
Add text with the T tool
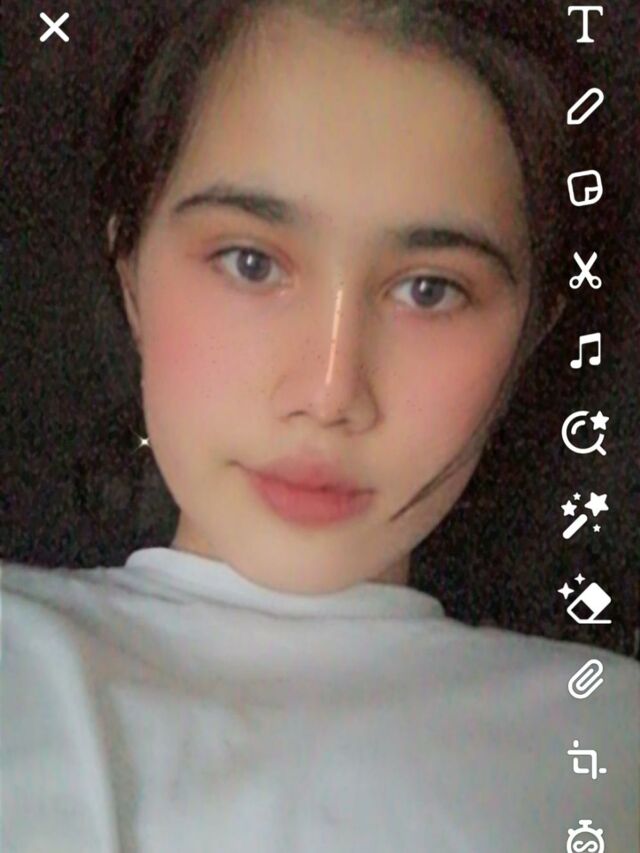click(584, 23)
